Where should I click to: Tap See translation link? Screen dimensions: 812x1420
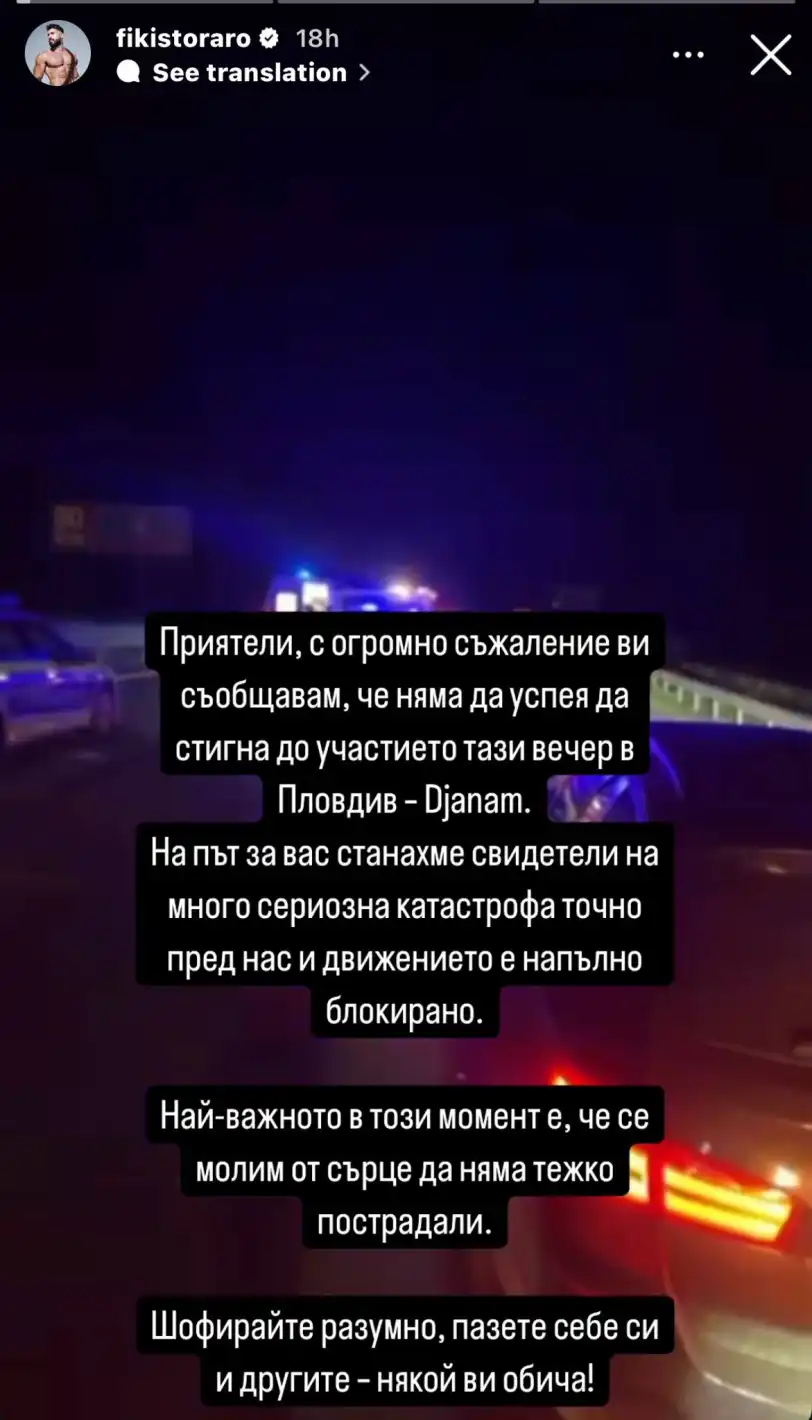click(x=248, y=73)
